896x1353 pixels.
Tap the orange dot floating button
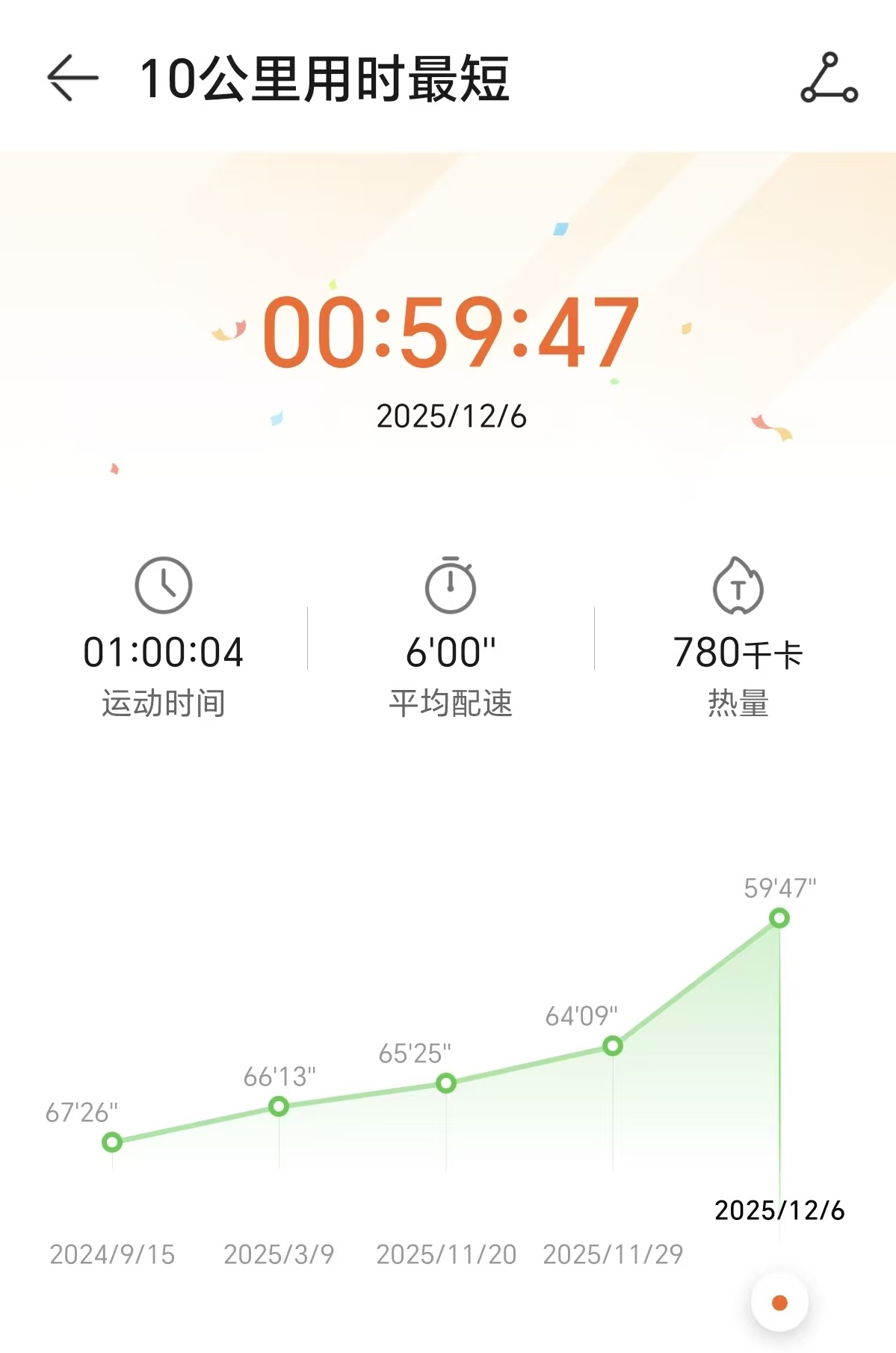[779, 1303]
